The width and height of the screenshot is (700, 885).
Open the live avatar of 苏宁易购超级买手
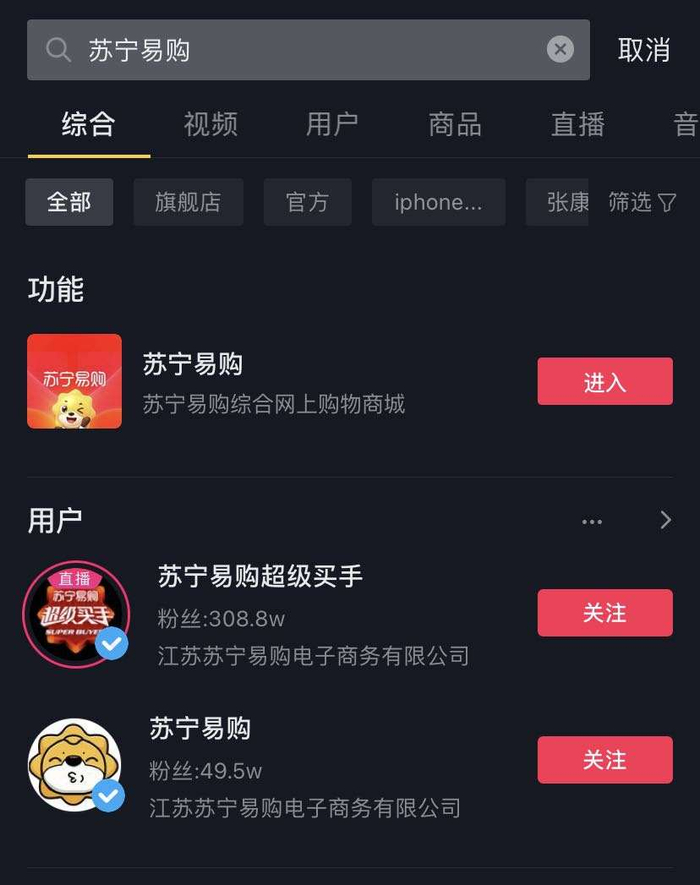tap(76, 613)
